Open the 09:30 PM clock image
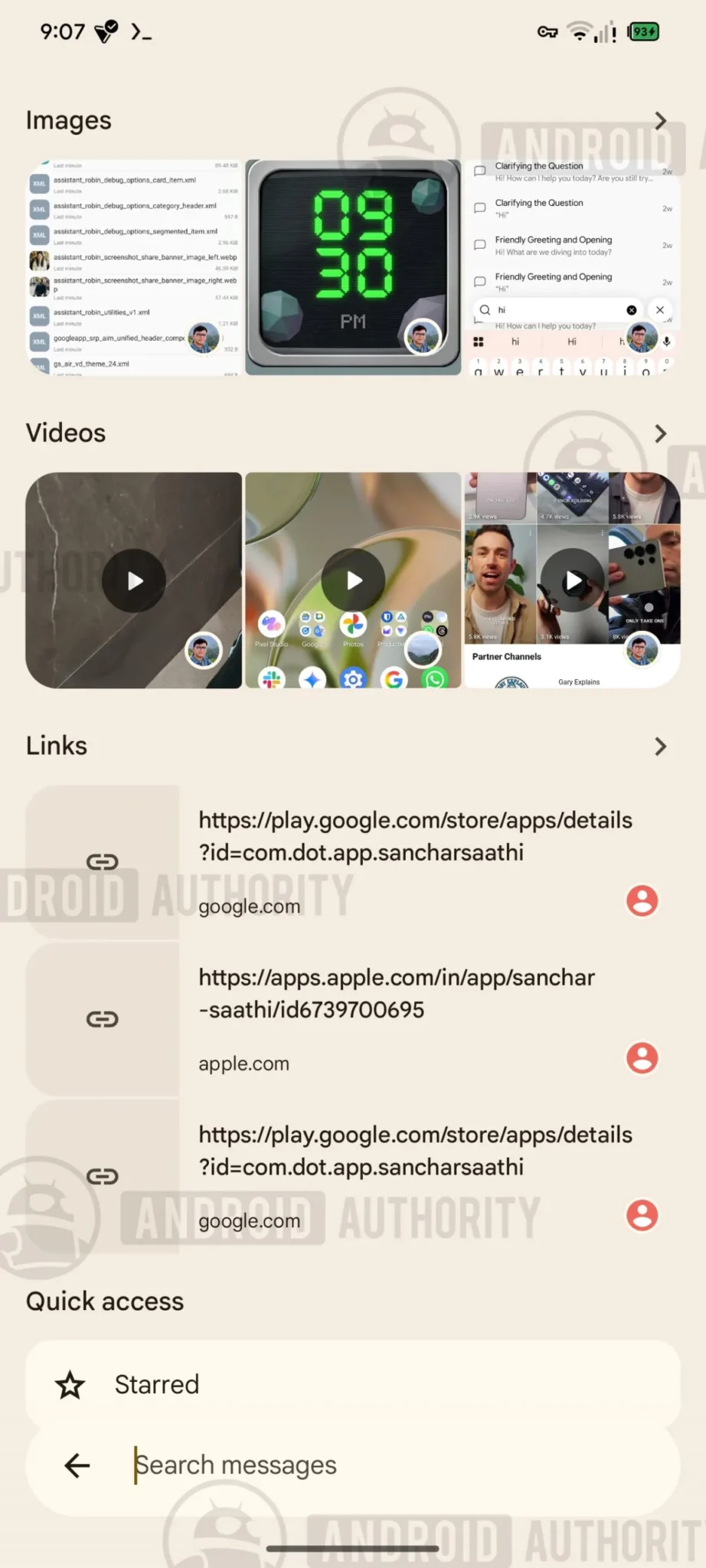Image resolution: width=706 pixels, height=1568 pixels. tap(353, 267)
